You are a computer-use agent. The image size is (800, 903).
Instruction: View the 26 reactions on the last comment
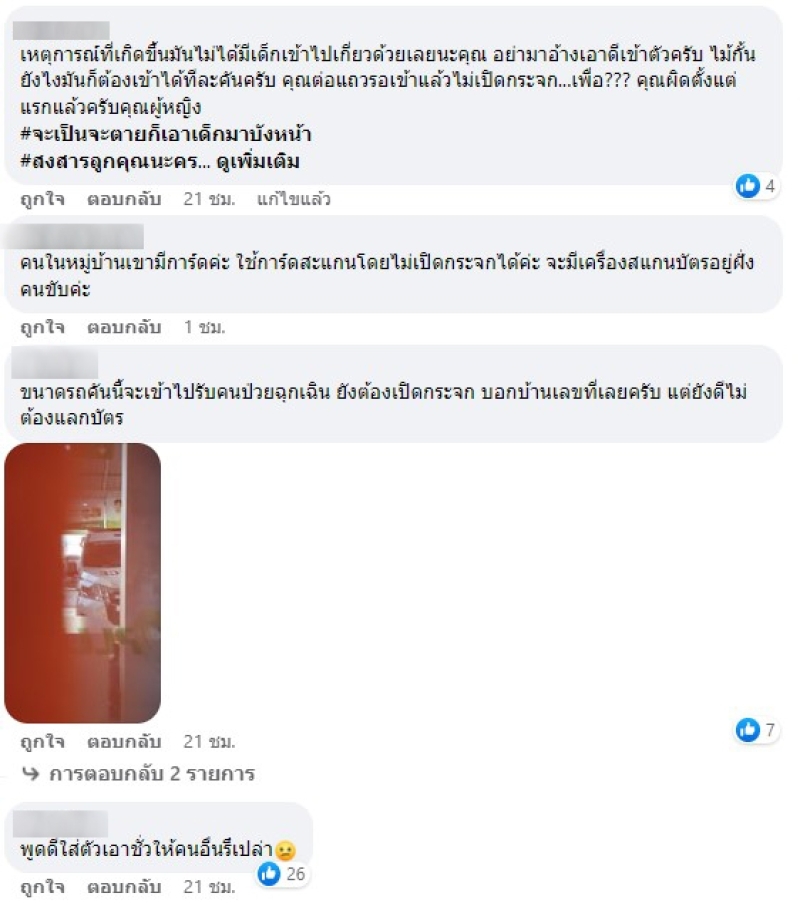(283, 874)
